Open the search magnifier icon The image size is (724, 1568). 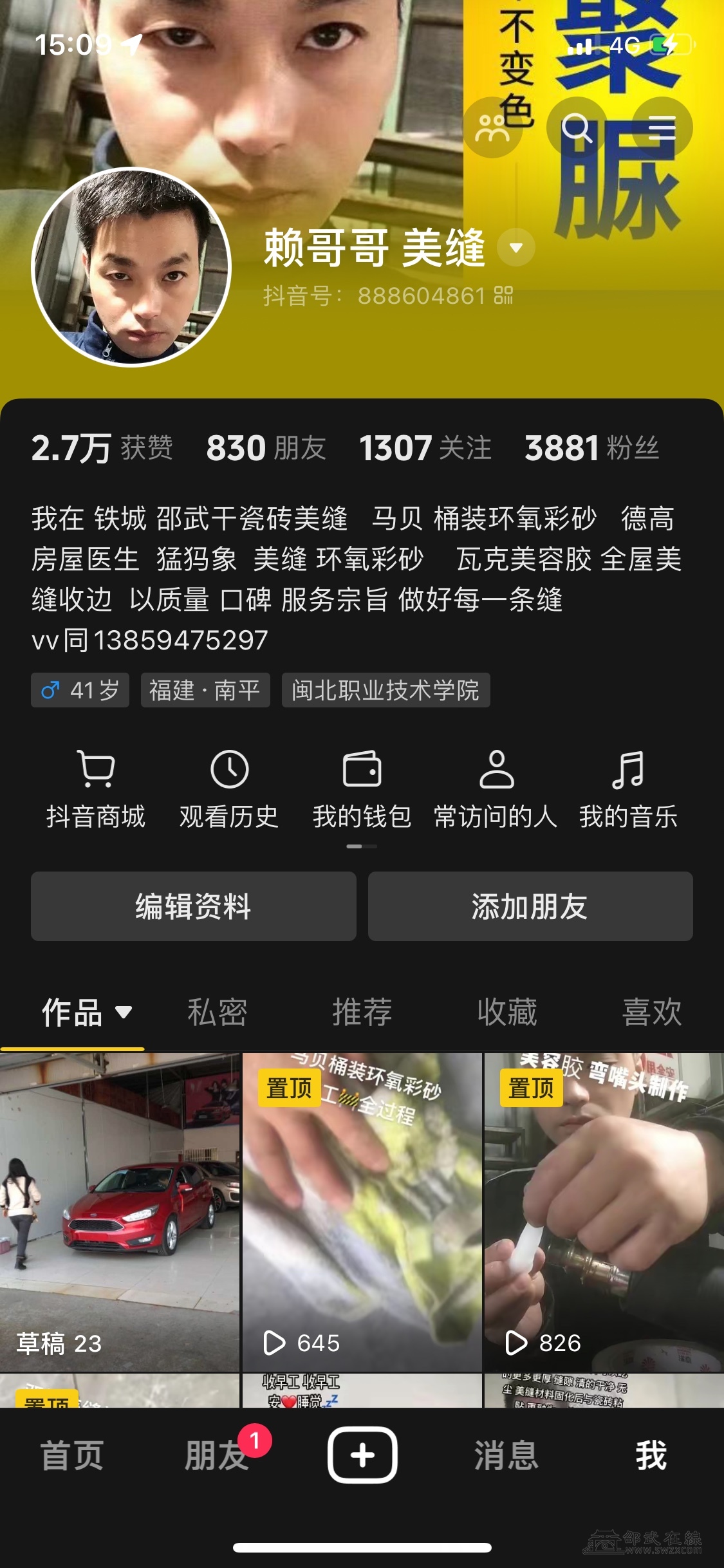(577, 128)
